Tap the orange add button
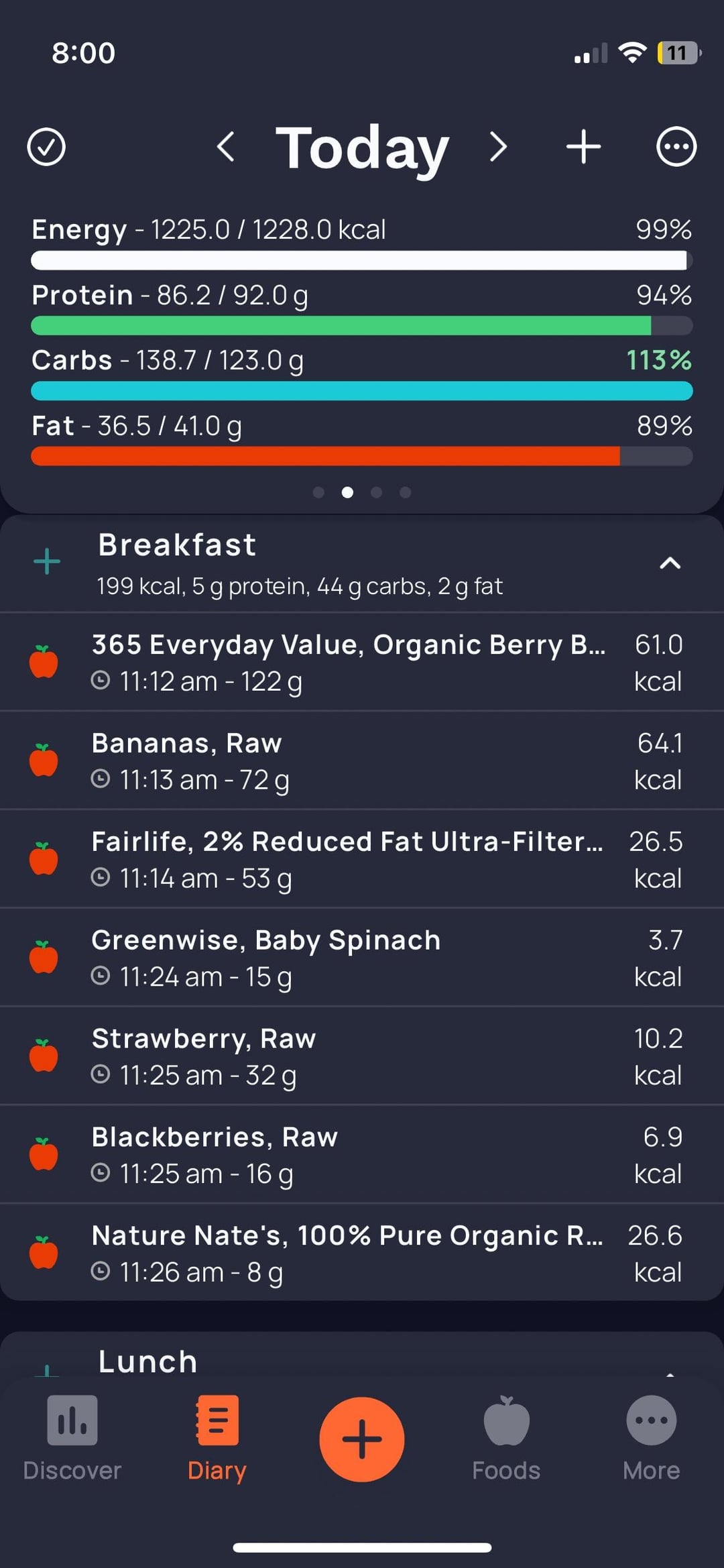 [362, 1439]
